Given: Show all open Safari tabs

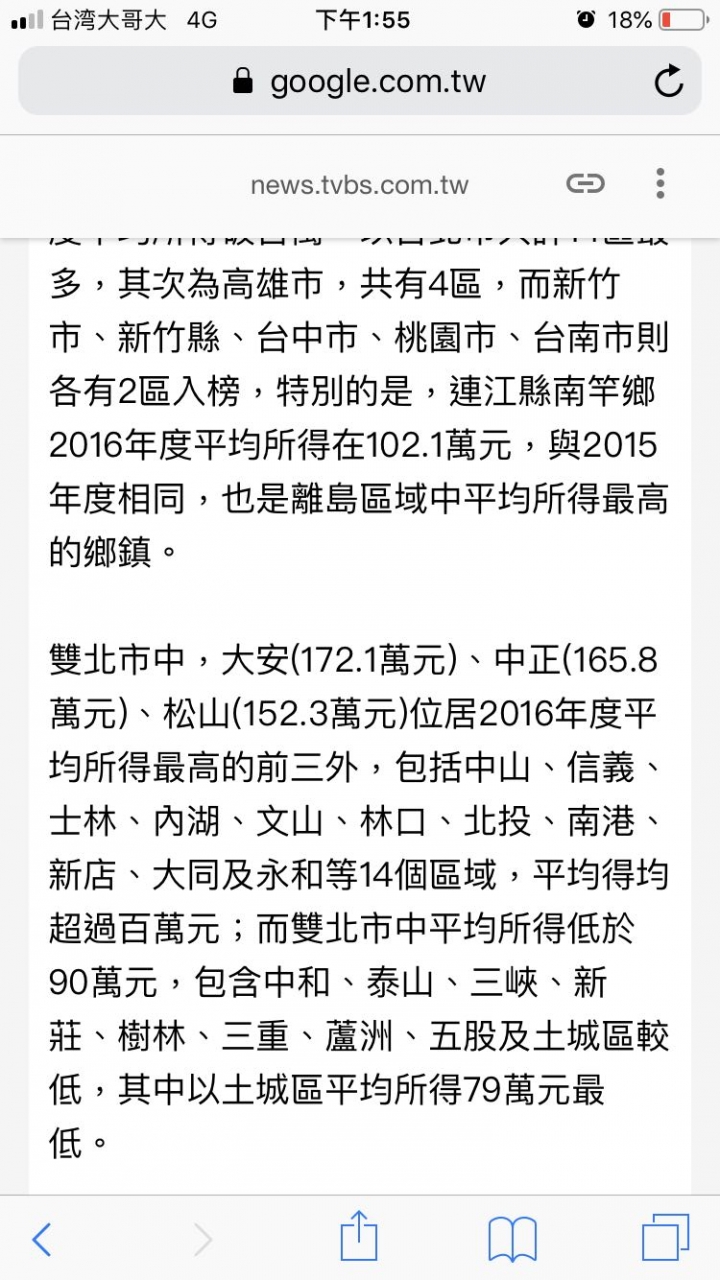Looking at the screenshot, I should point(666,1238).
